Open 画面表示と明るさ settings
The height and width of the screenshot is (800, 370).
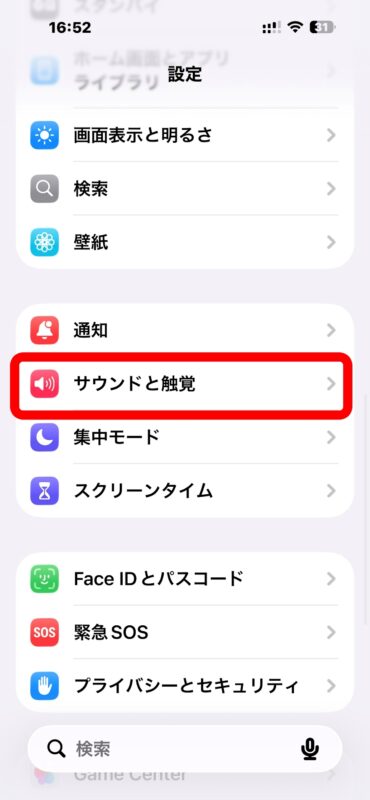click(185, 135)
